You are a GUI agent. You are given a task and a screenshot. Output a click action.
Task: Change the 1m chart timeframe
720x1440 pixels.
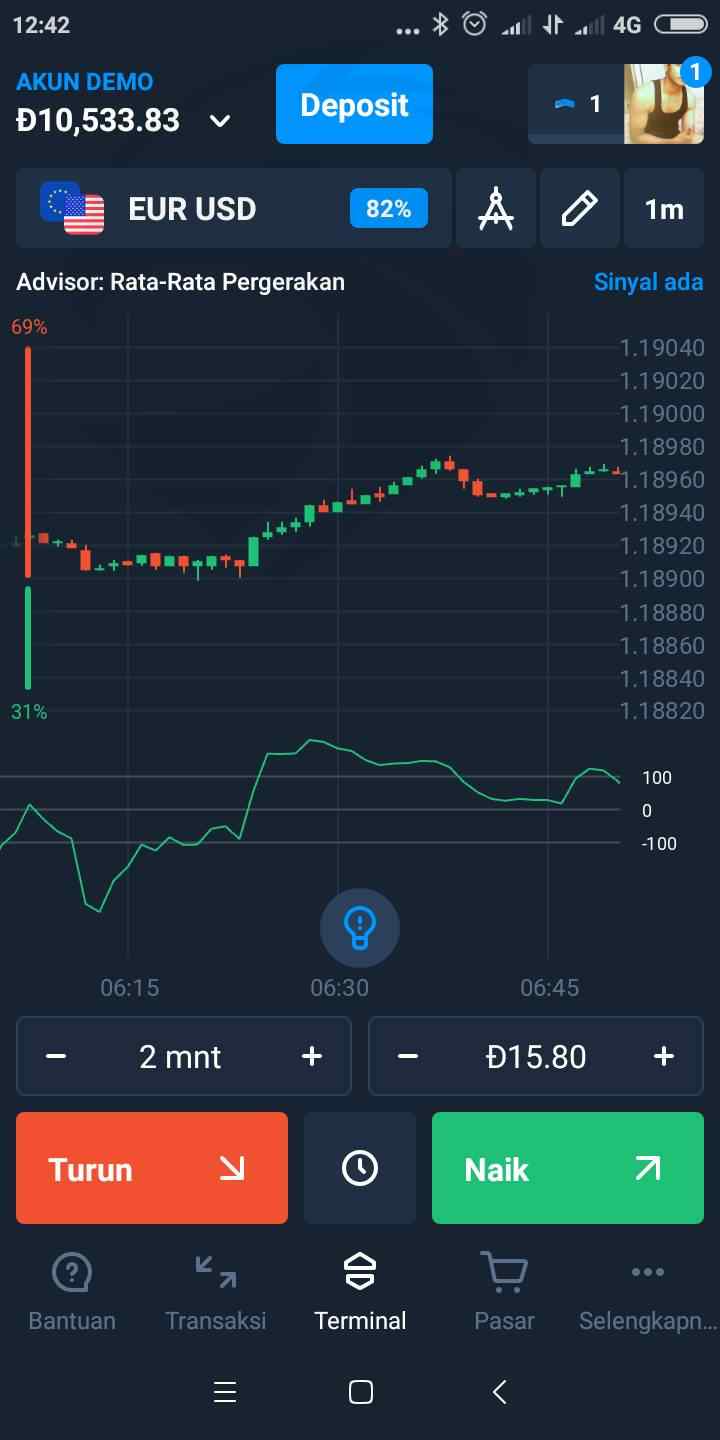pos(664,208)
